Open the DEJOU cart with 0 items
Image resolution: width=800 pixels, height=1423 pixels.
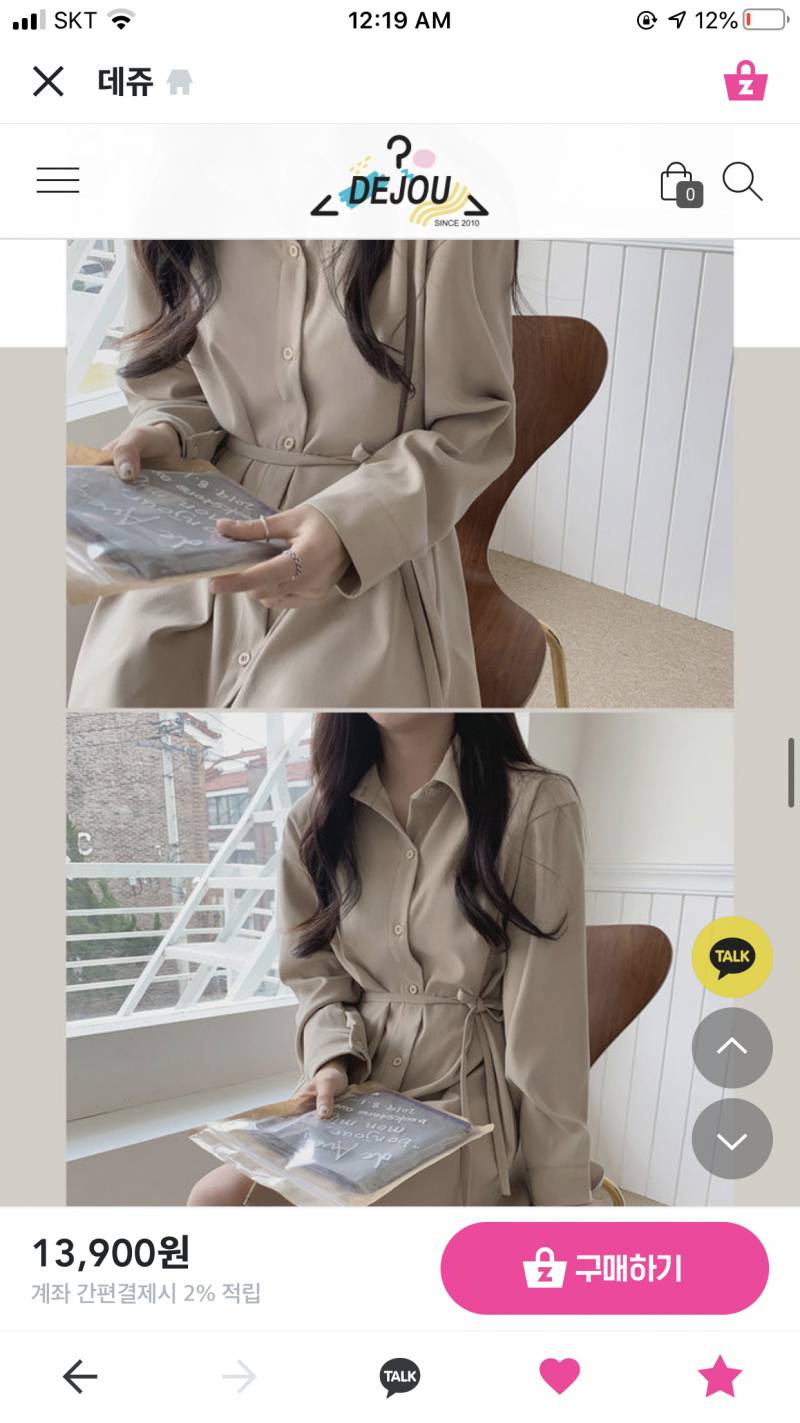coord(680,184)
